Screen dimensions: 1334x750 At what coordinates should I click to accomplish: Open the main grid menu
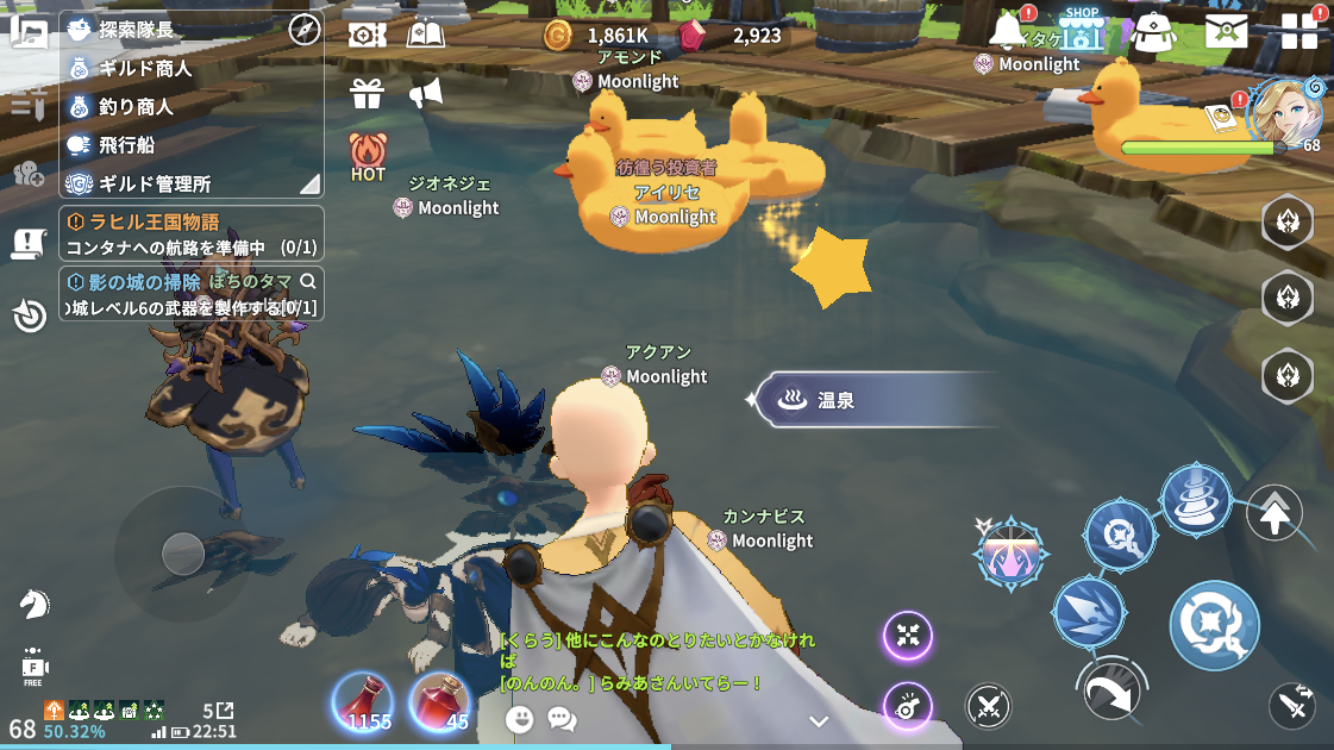click(x=1299, y=31)
